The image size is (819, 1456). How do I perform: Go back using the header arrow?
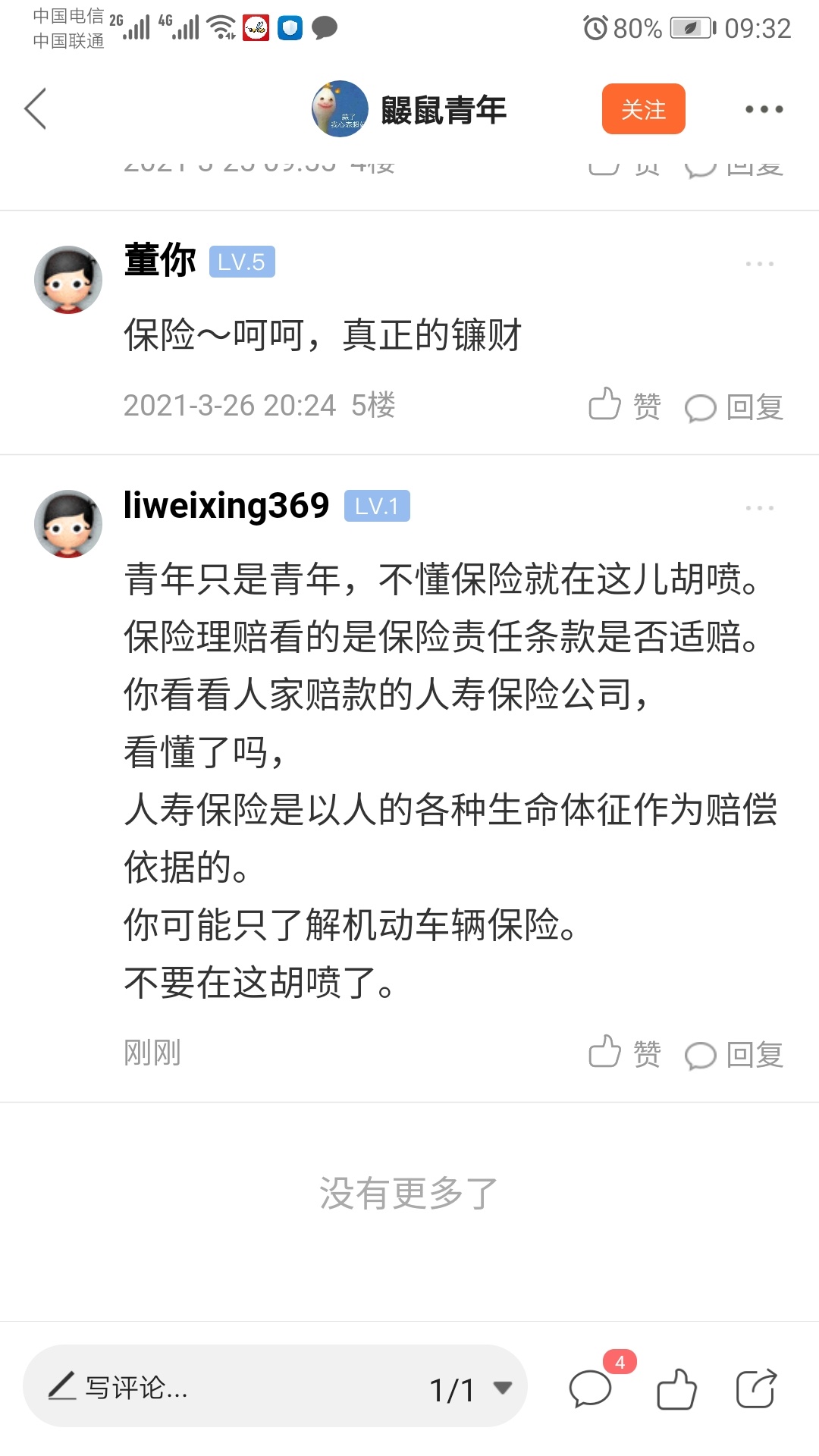point(36,109)
